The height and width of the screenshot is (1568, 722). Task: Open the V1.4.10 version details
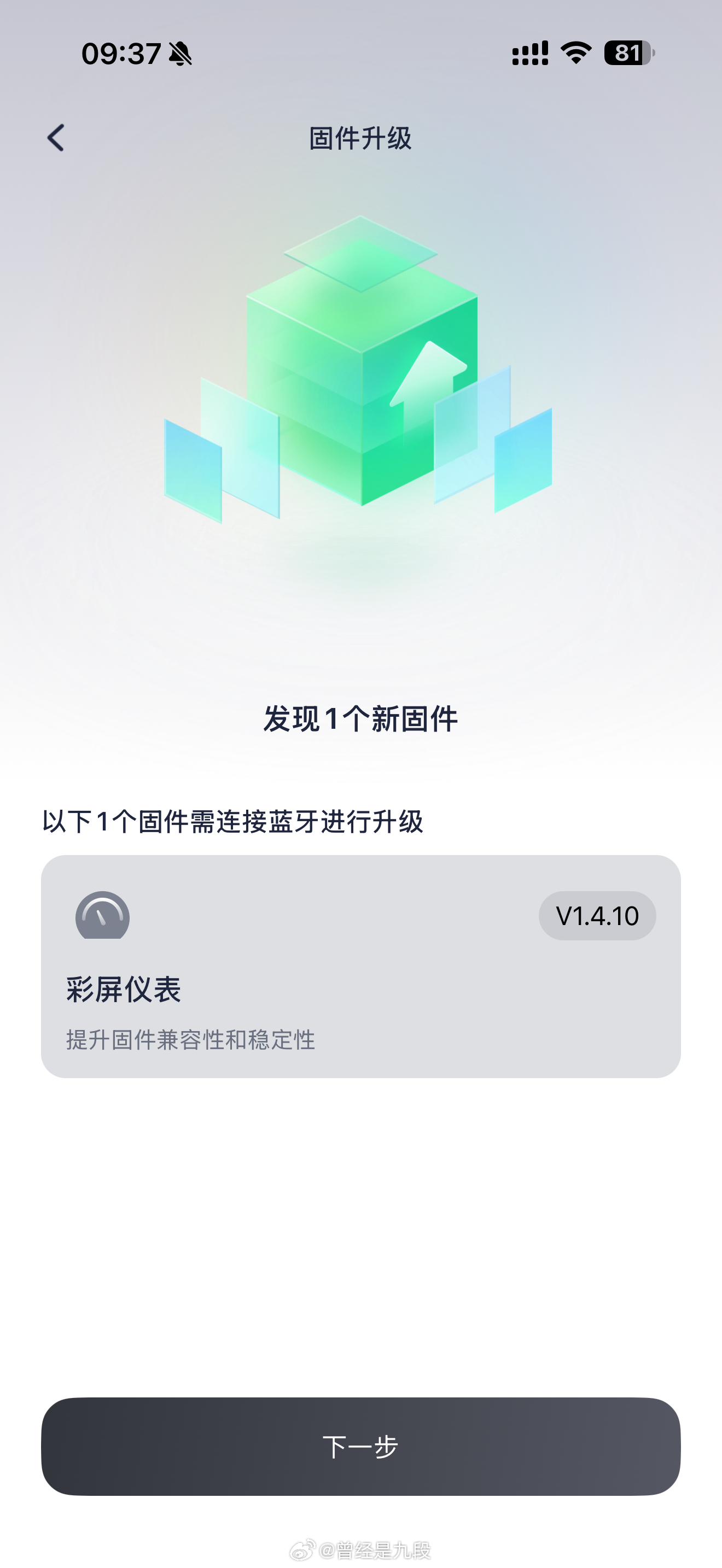(x=597, y=915)
